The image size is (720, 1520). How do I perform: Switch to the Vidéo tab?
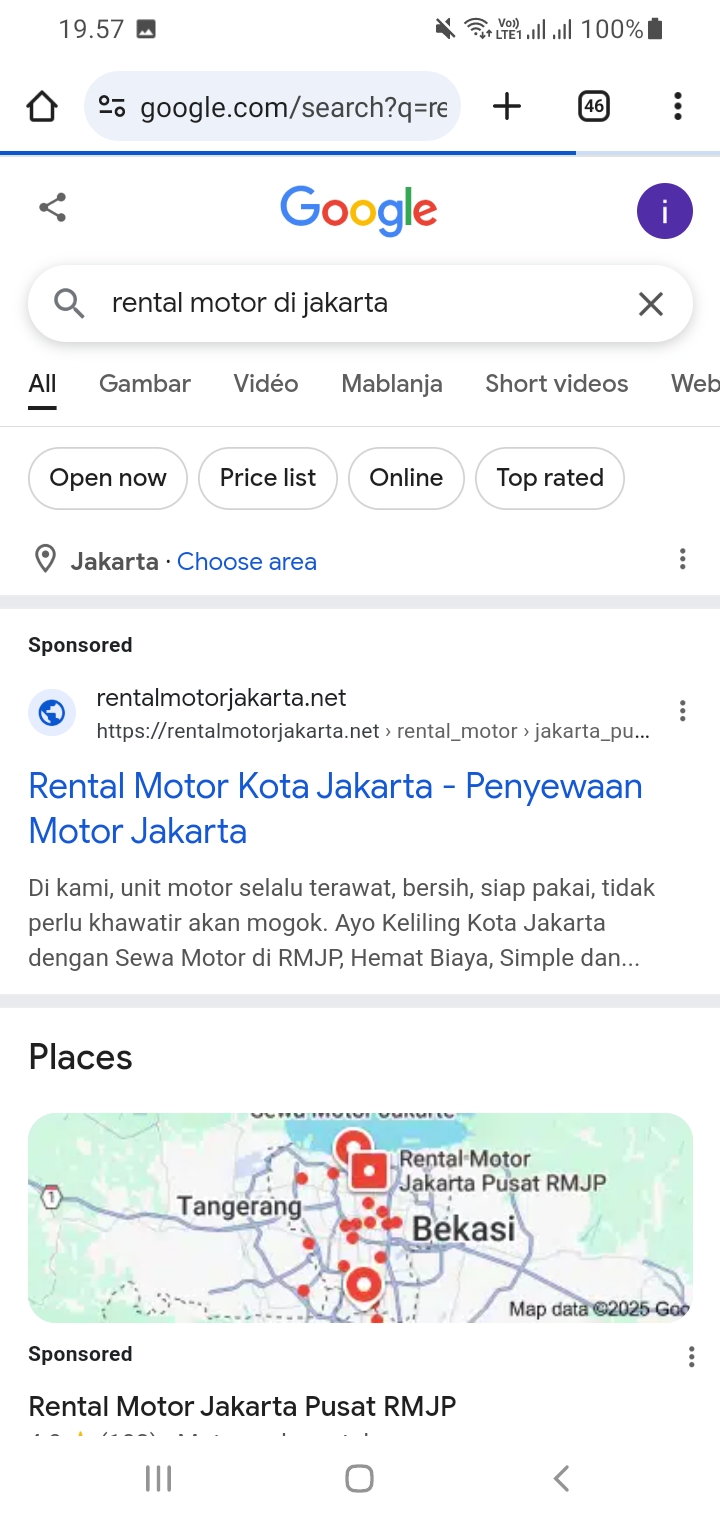coord(266,384)
